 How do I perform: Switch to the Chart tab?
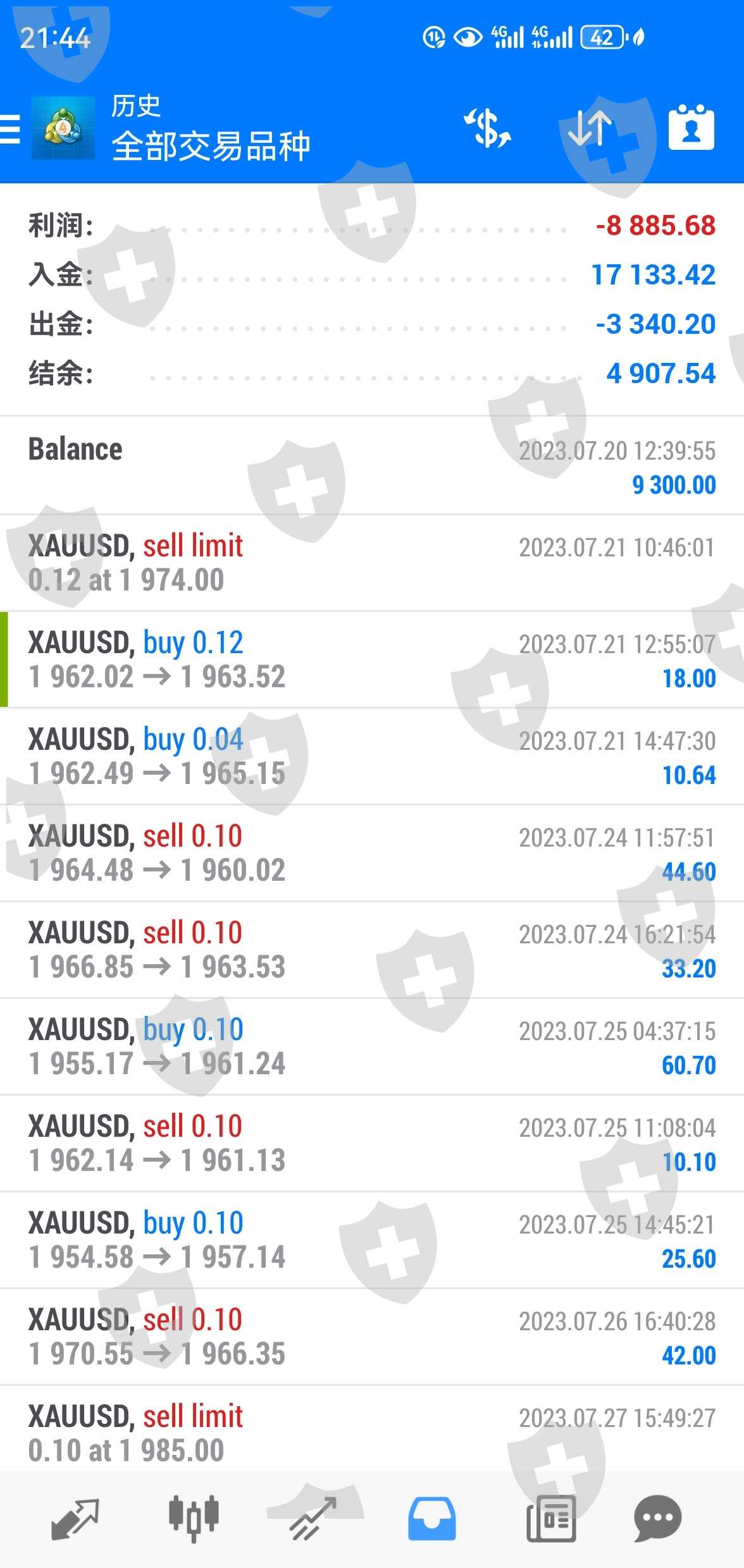pos(194,1519)
